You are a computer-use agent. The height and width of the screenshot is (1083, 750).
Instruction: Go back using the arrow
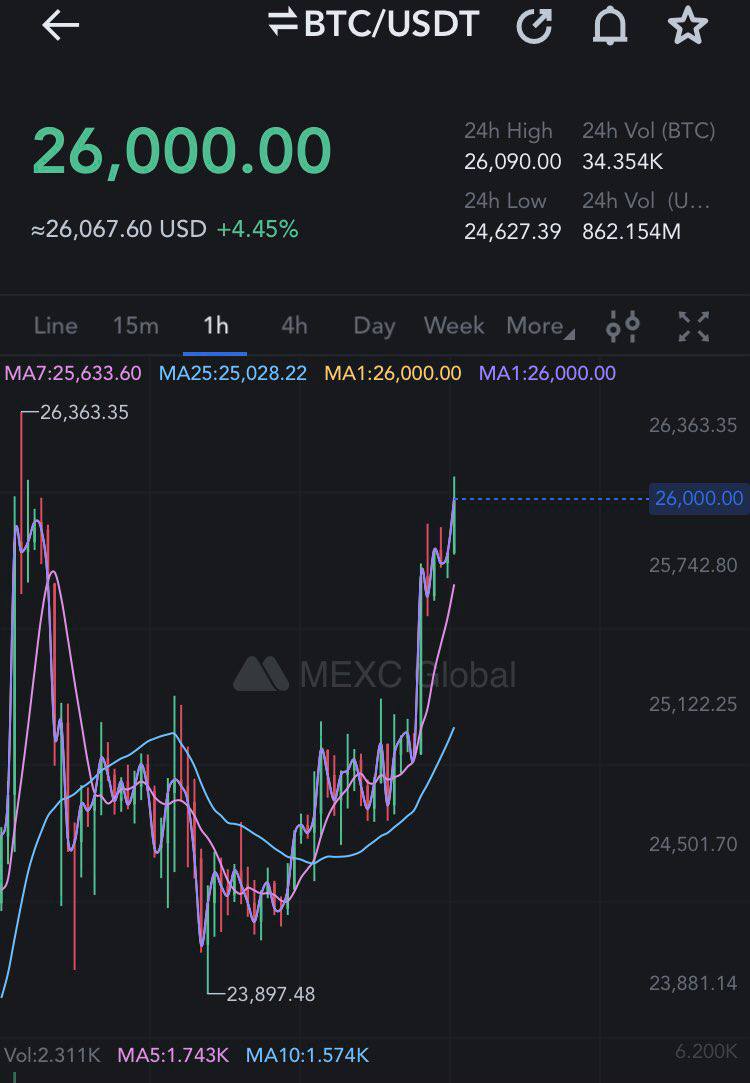60,26
